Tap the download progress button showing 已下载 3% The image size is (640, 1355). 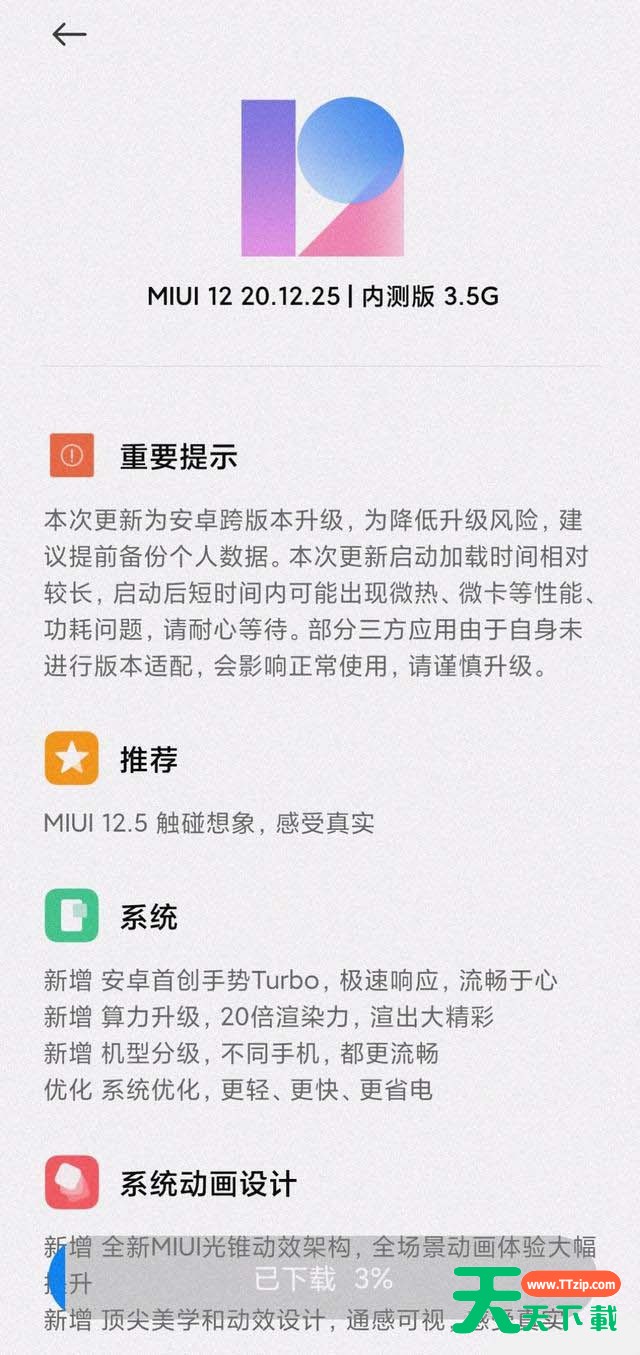[x=322, y=1277]
